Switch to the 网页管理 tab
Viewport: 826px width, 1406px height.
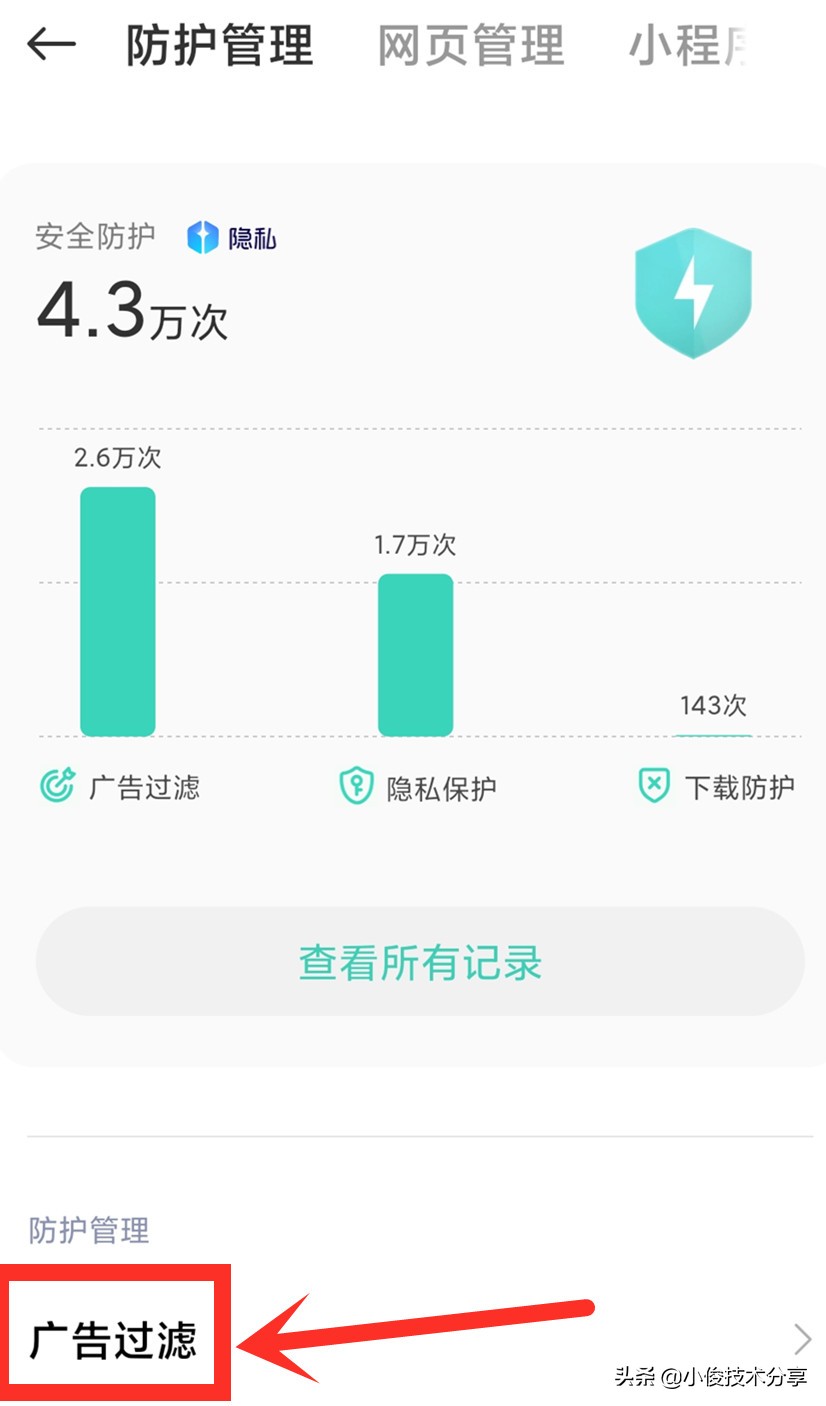click(x=471, y=45)
